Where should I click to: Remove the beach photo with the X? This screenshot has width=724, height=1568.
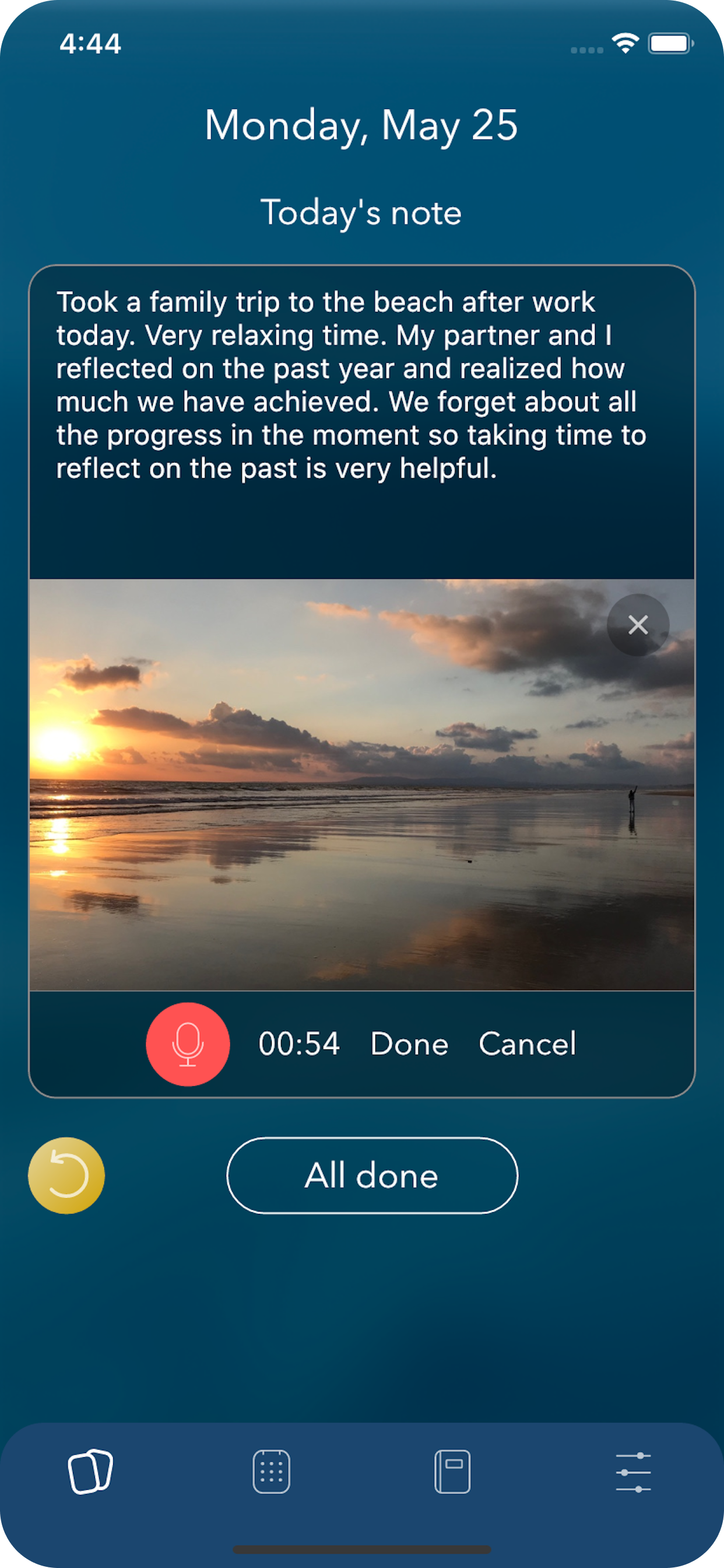pos(639,625)
